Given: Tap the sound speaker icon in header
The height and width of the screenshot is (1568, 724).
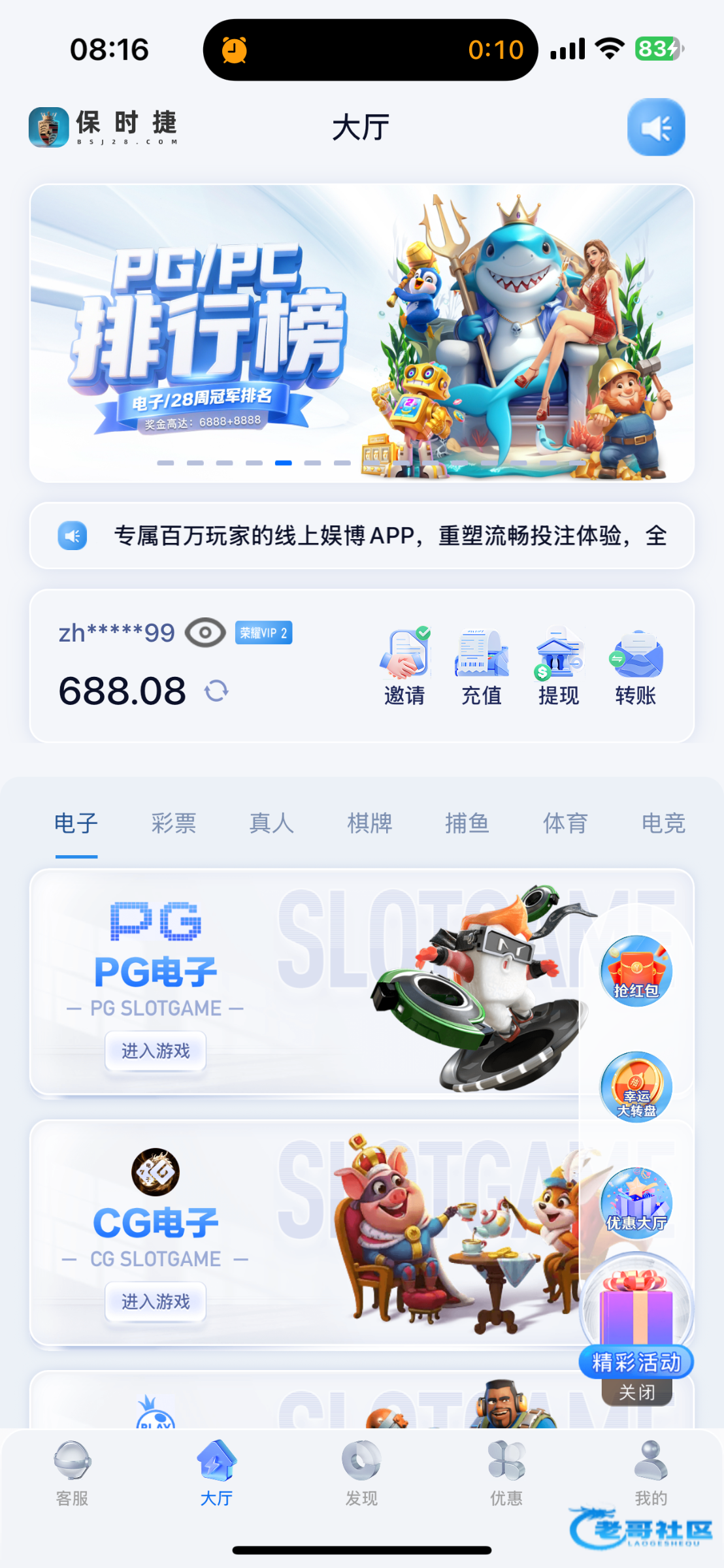Looking at the screenshot, I should [655, 127].
